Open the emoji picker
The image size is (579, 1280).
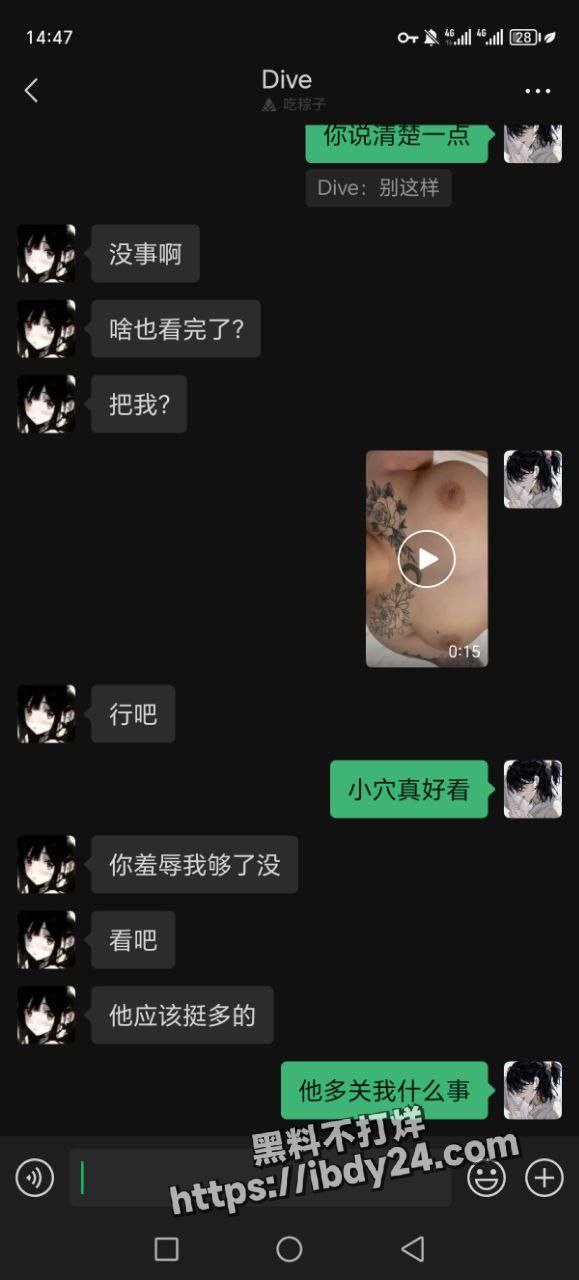pos(487,1178)
